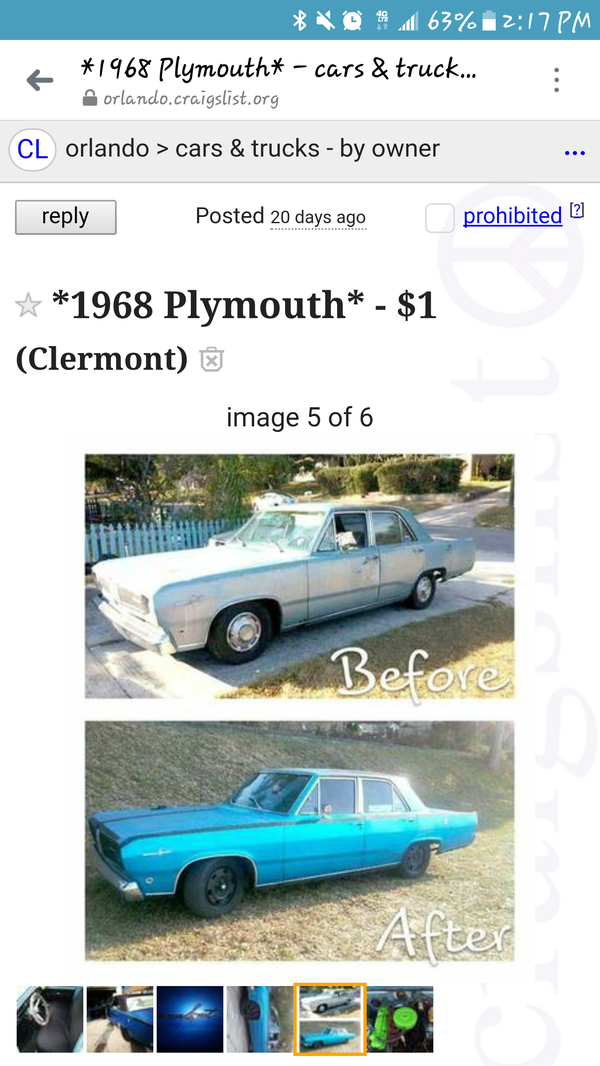
Task: Open the orlando breadcrumb link
Action: point(107,149)
